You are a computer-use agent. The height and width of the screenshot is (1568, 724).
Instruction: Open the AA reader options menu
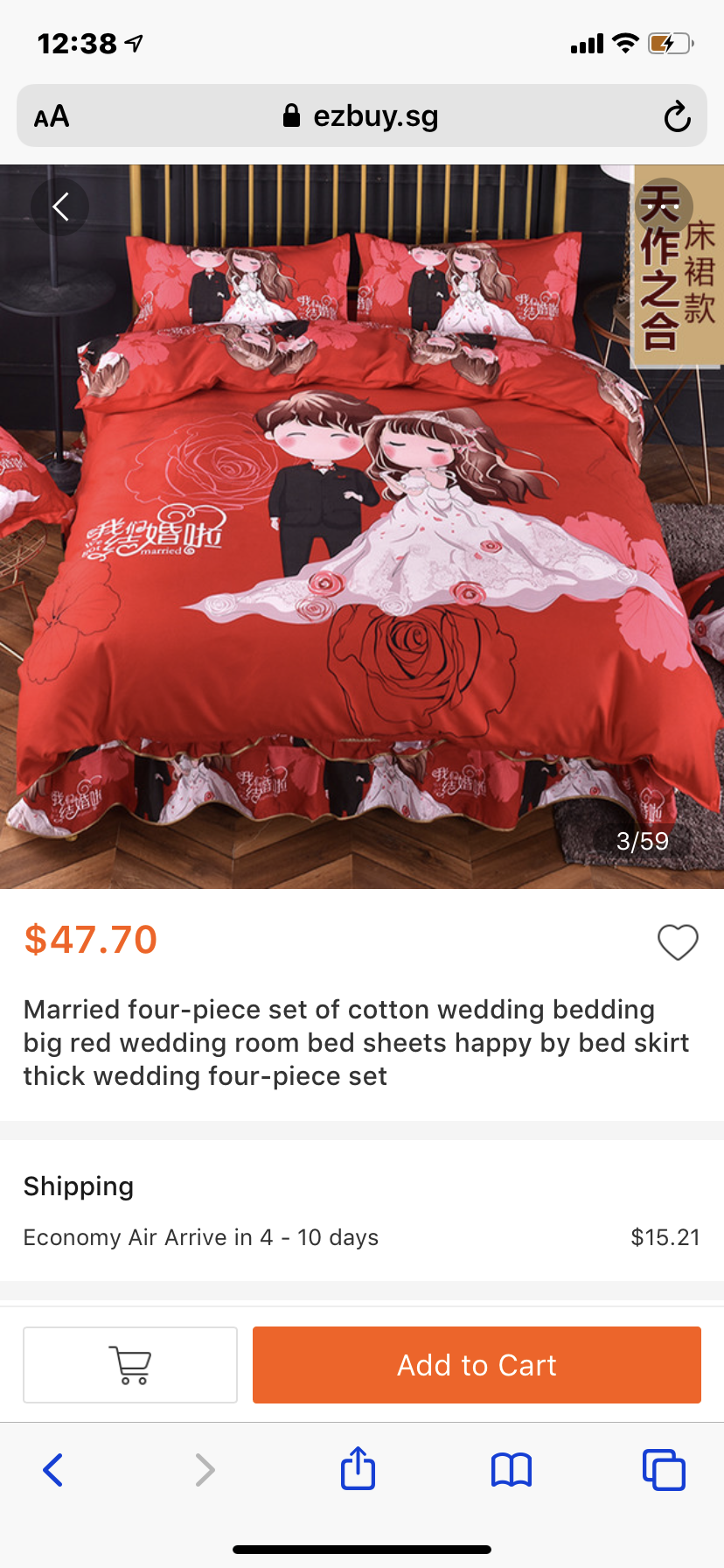[52, 116]
